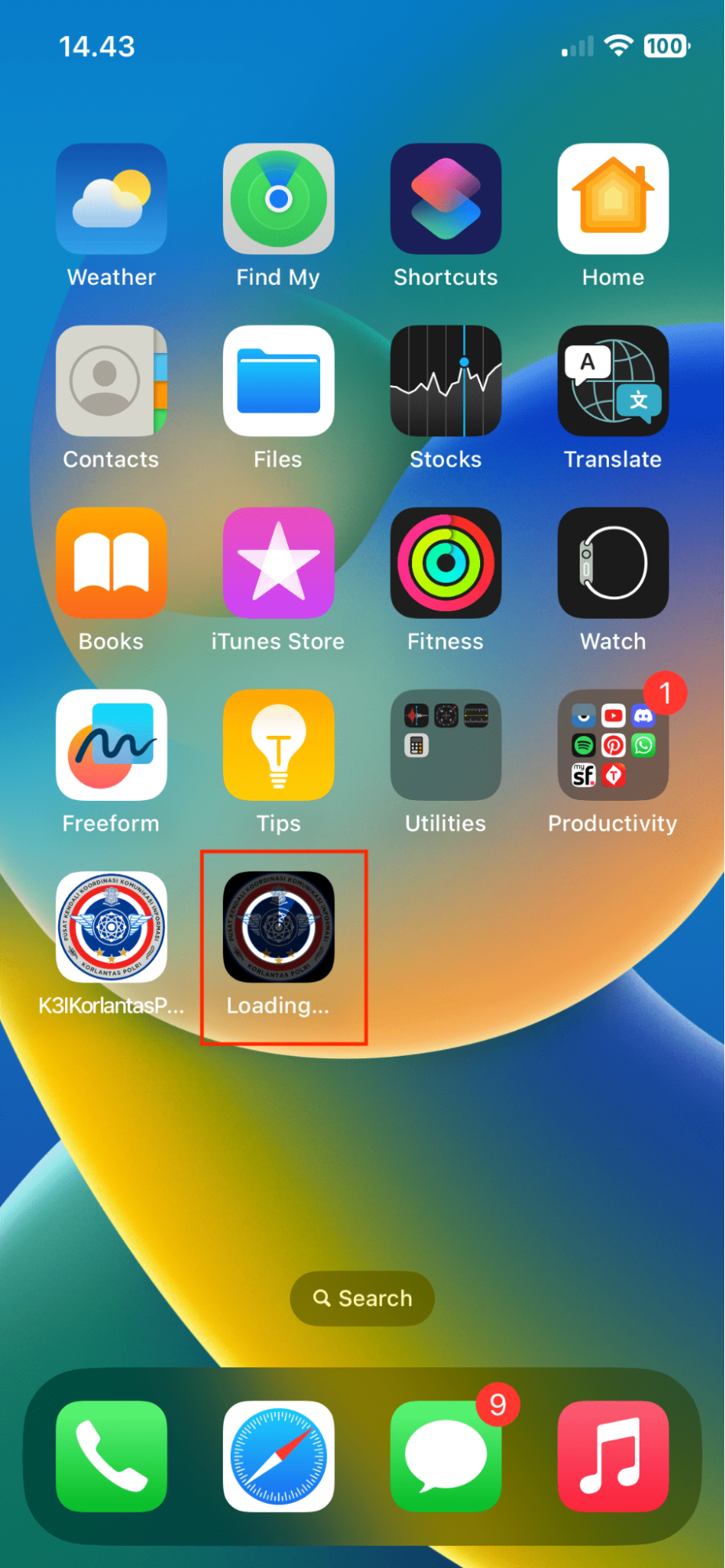
Task: Open Messages with 9 unread
Action: 446,1456
